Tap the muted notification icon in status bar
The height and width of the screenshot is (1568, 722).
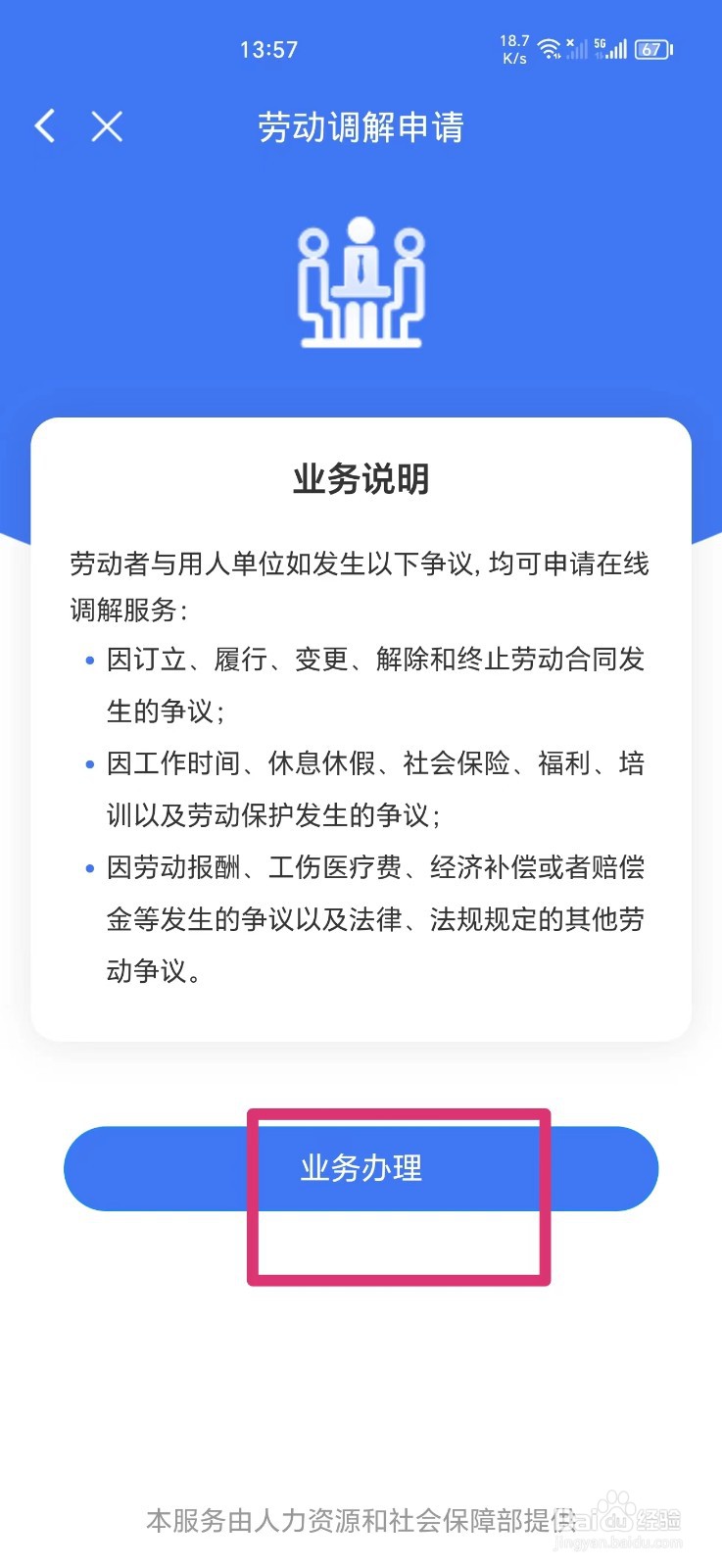click(x=571, y=41)
